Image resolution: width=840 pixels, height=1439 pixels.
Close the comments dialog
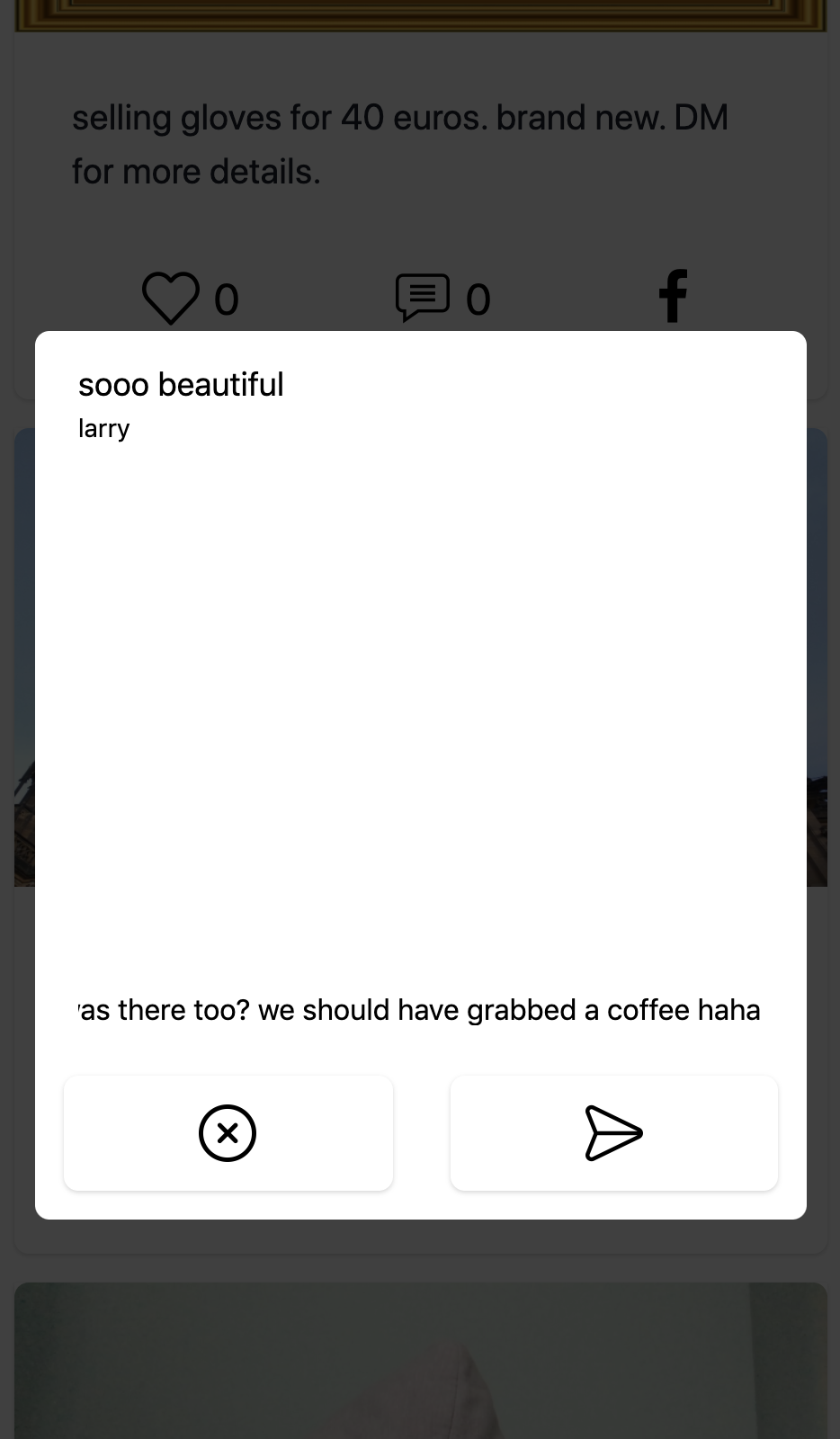228,1133
